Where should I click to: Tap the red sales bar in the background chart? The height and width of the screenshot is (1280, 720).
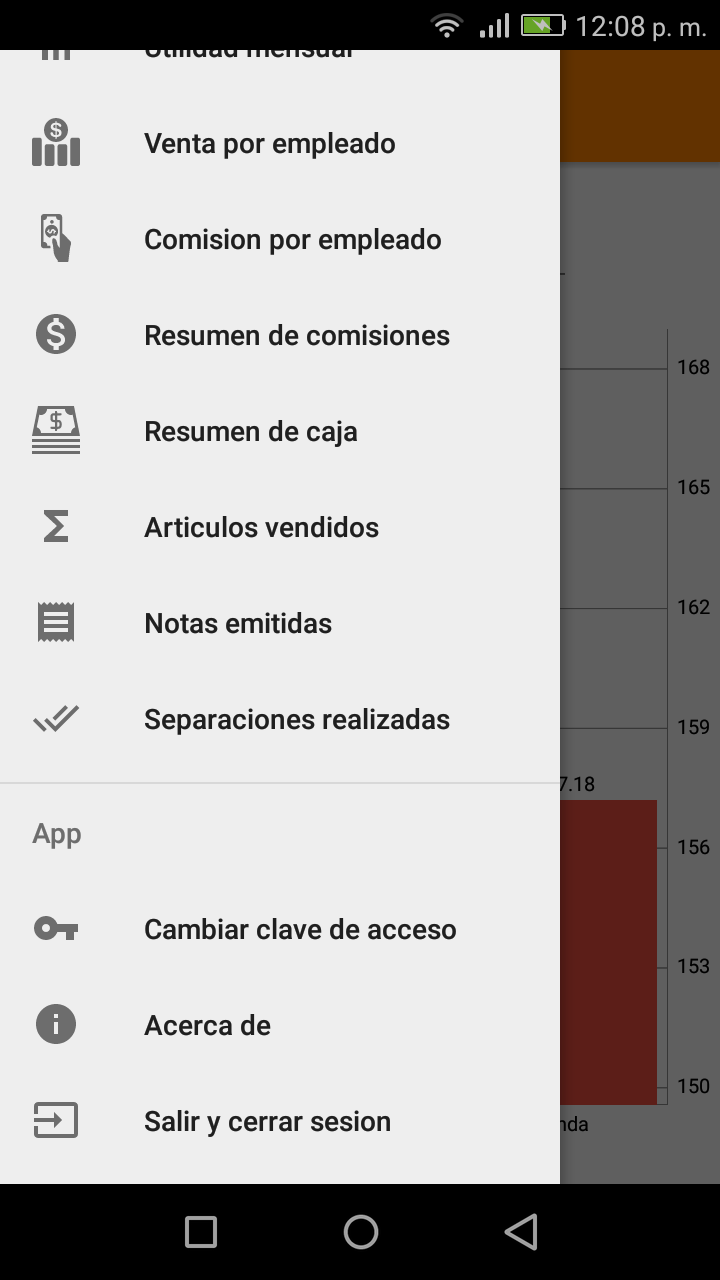[x=612, y=950]
